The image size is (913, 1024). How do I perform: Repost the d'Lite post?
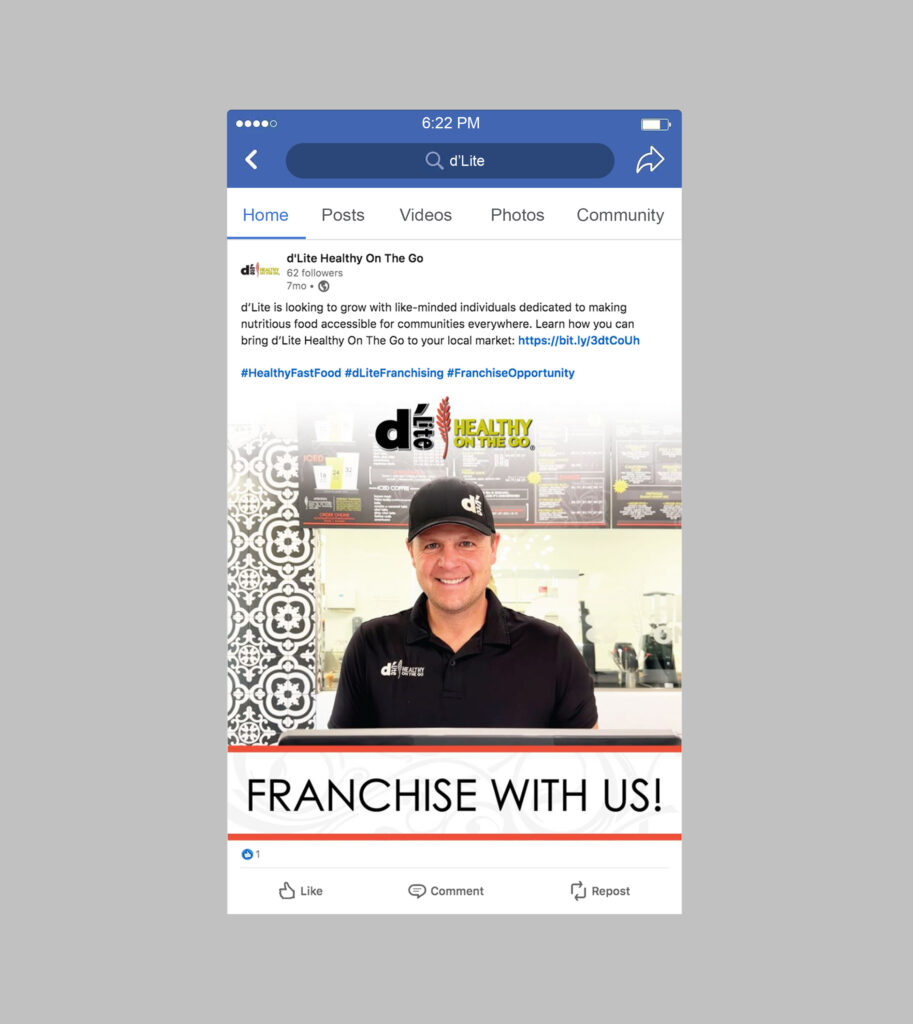pos(600,891)
